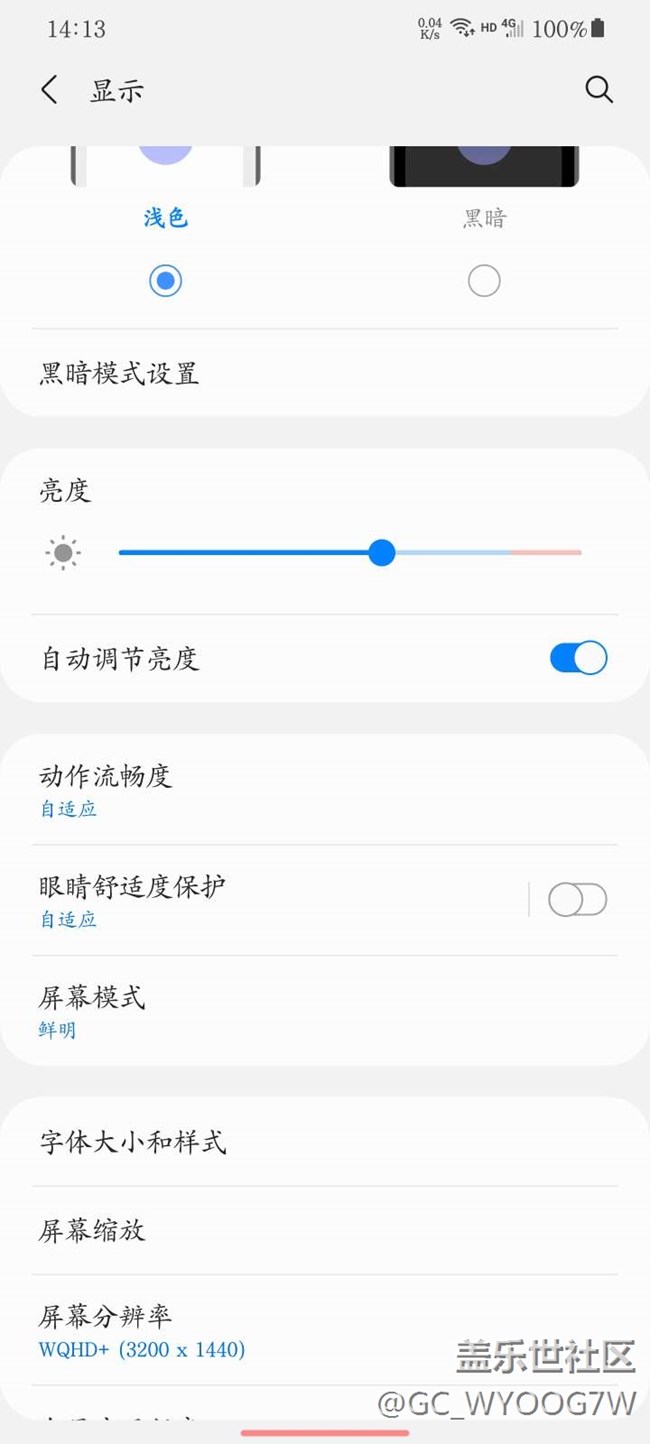Select the 黑暗 dark mode radio button

[x=484, y=281]
